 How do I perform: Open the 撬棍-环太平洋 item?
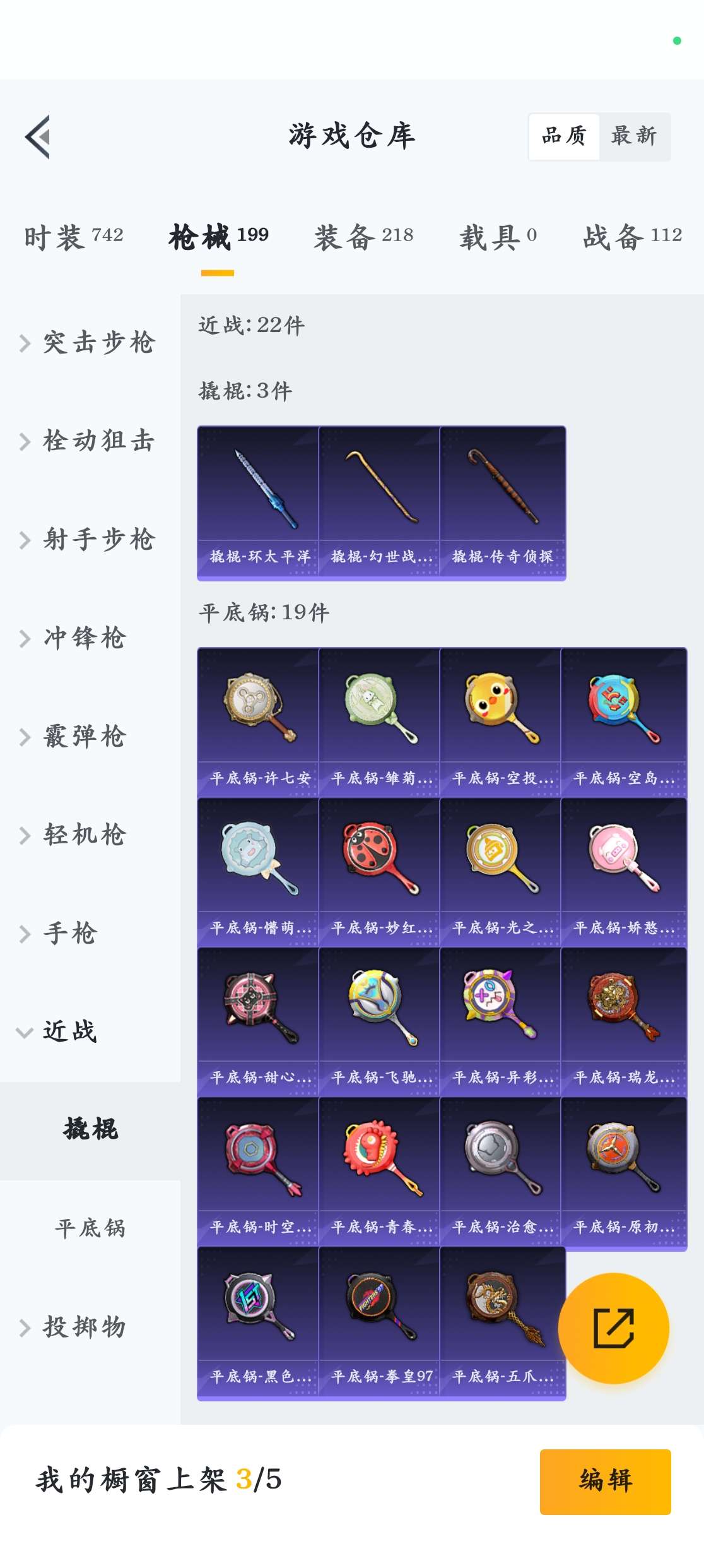coord(258,502)
